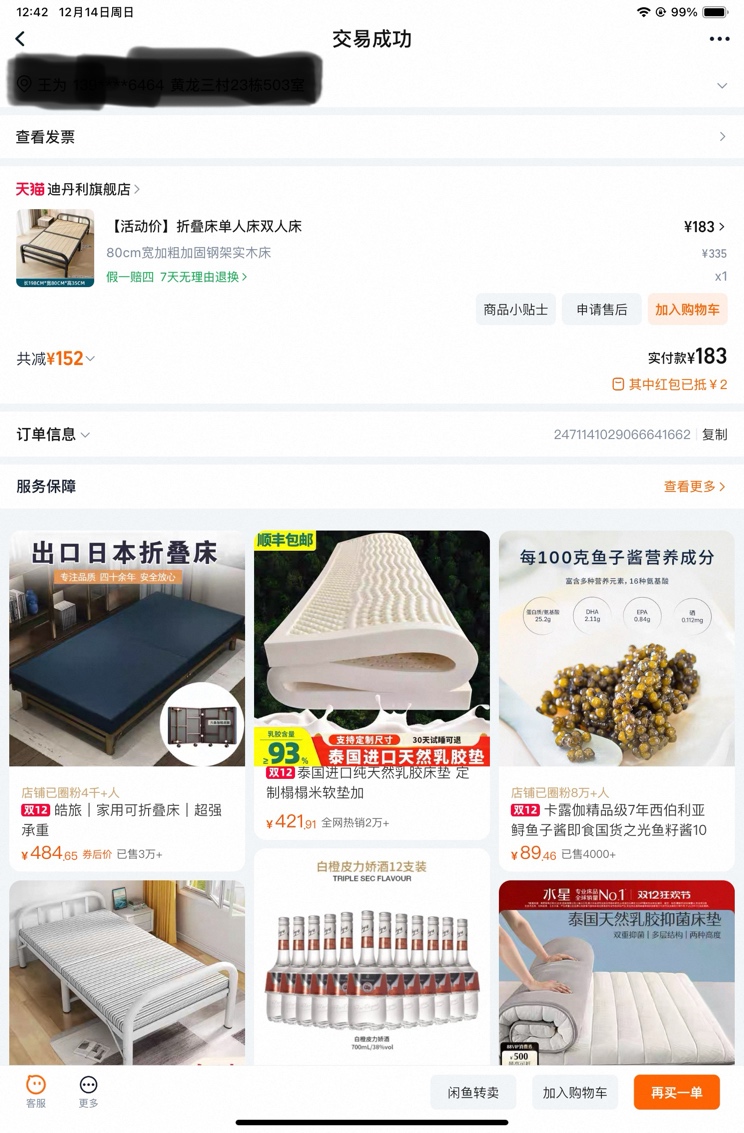Go back using the top-left arrow
The image size is (744, 1133).
pos(20,39)
